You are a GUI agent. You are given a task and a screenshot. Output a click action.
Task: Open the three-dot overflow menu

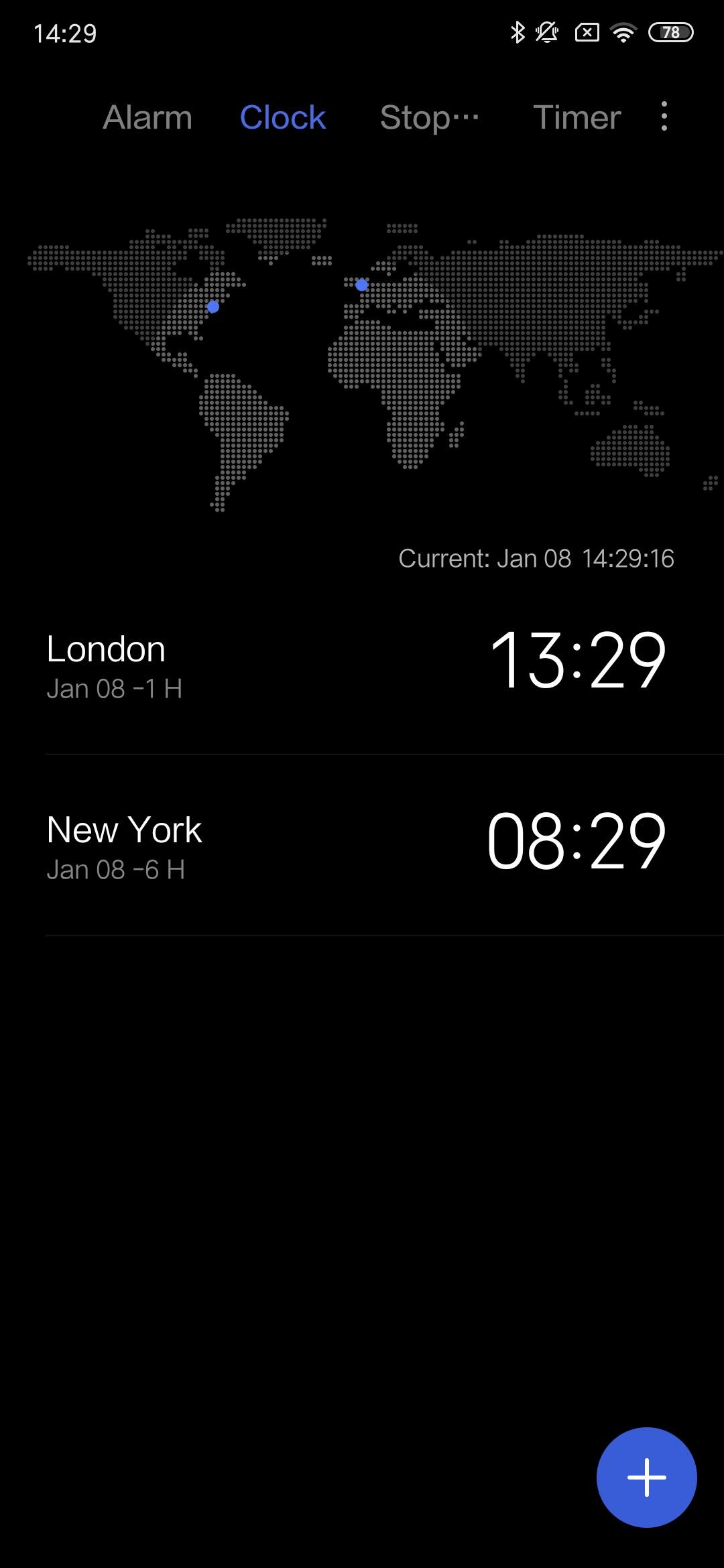(x=664, y=117)
